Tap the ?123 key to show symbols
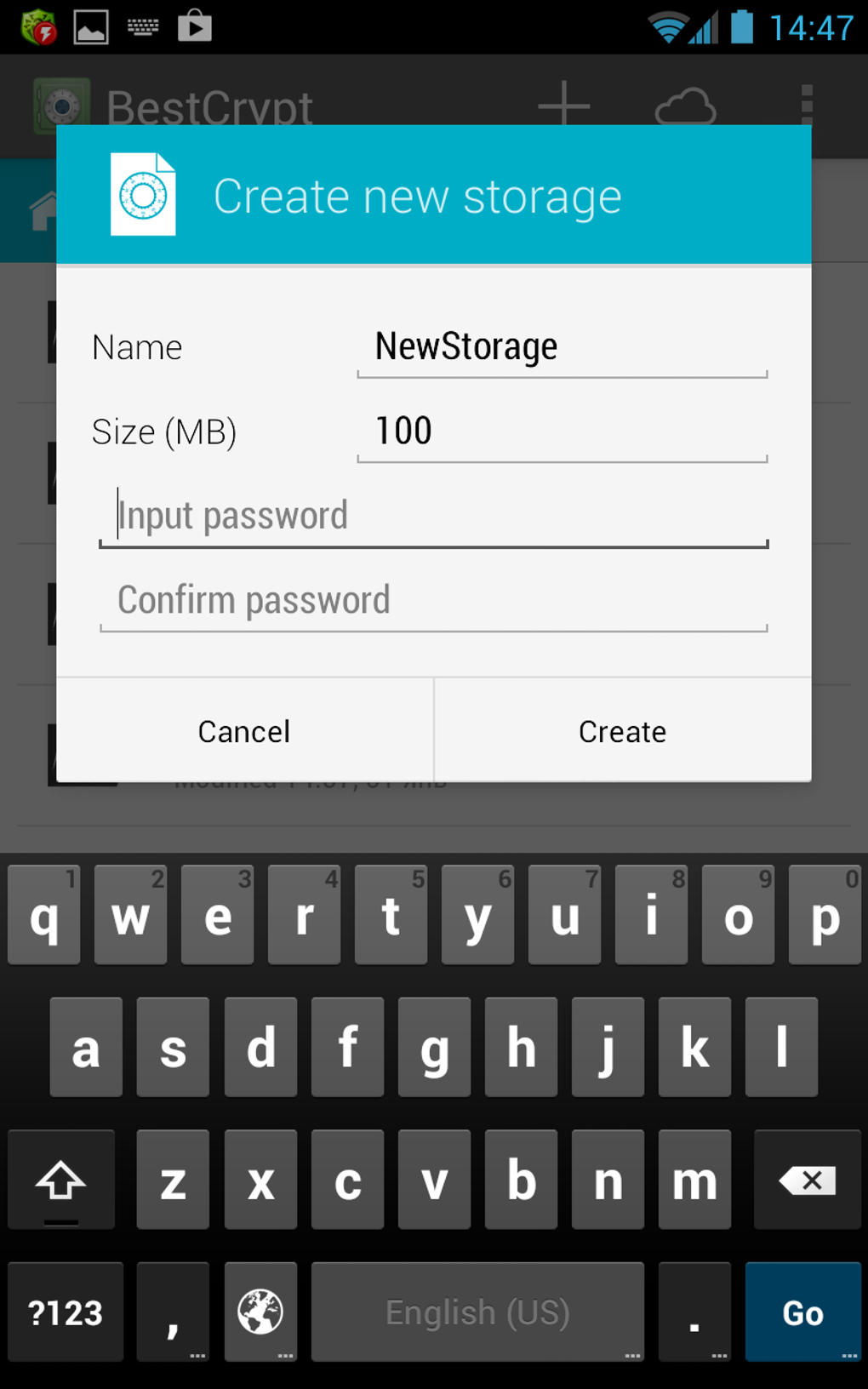 tap(65, 1312)
